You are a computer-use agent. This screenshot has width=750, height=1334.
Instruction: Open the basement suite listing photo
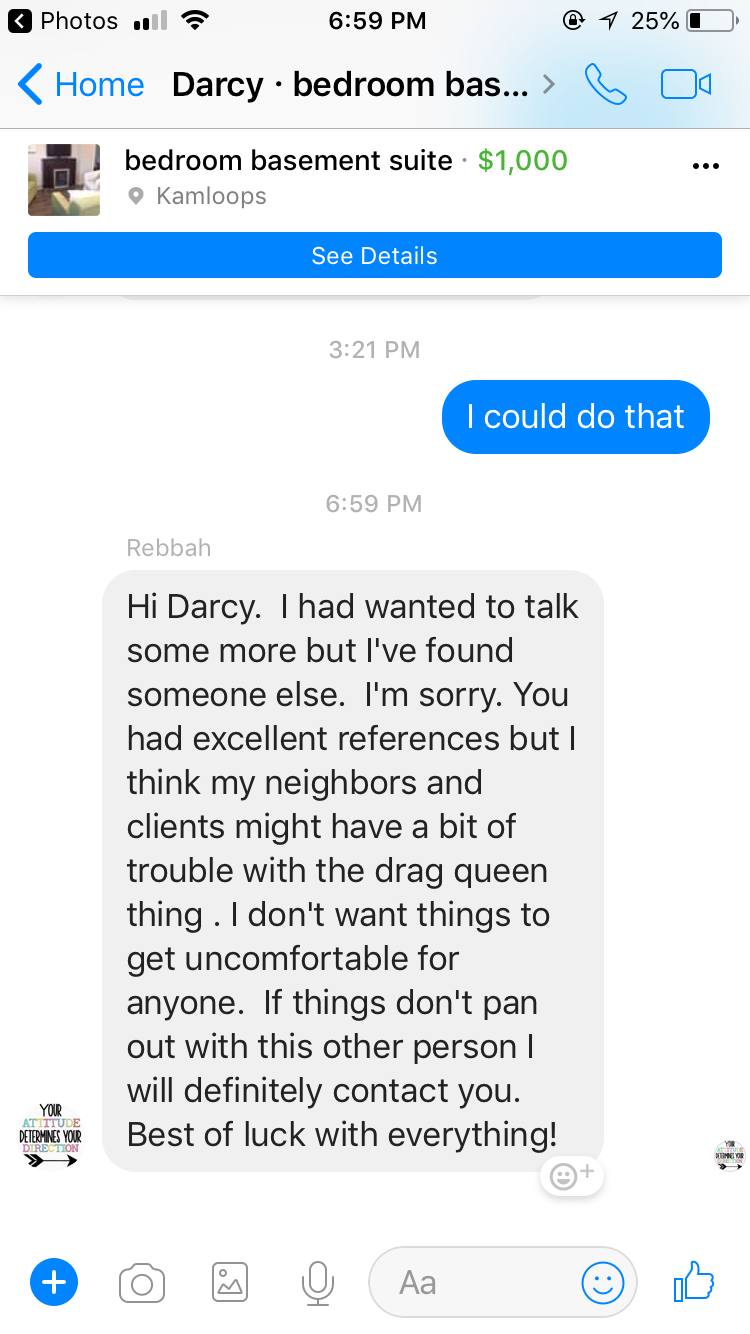[64, 180]
